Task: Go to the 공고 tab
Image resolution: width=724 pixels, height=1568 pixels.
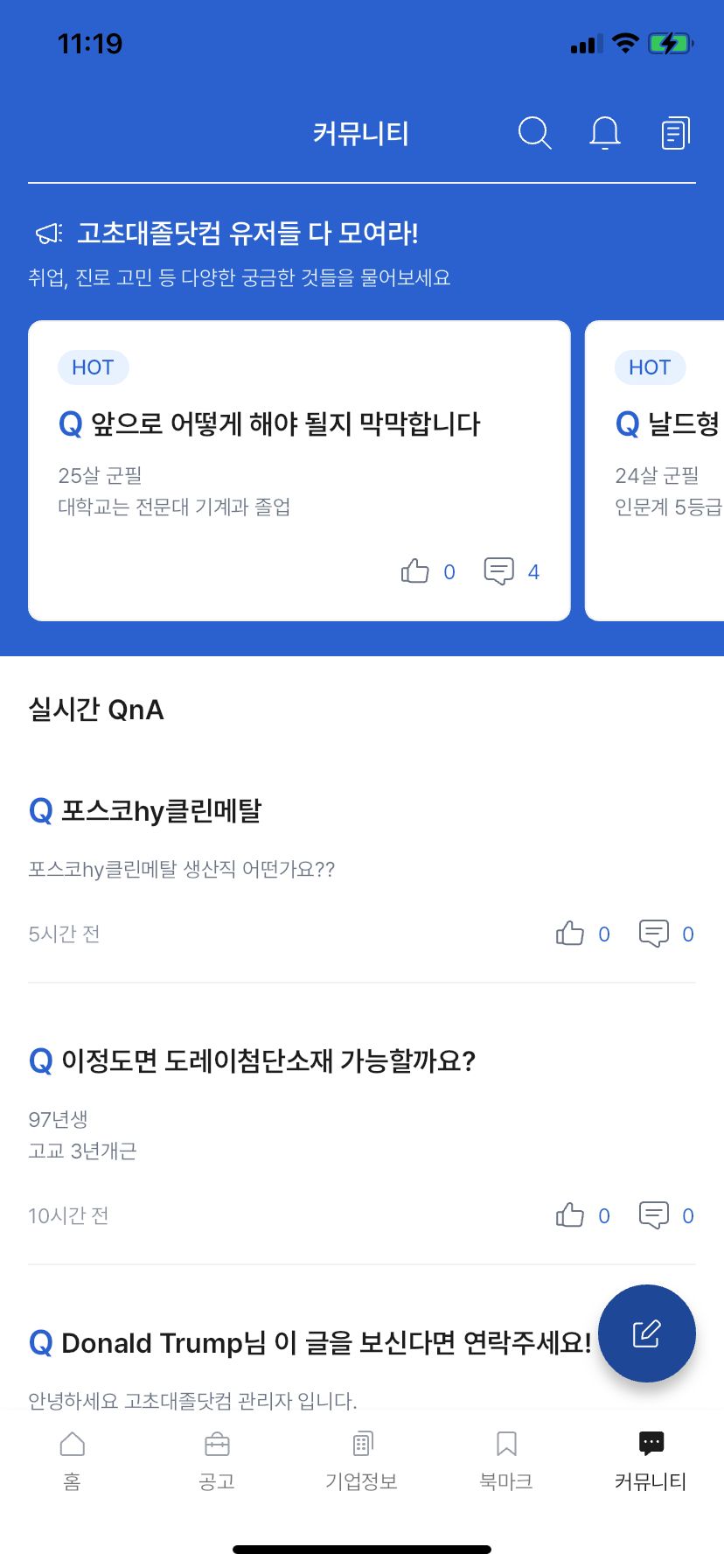Action: tap(217, 1459)
